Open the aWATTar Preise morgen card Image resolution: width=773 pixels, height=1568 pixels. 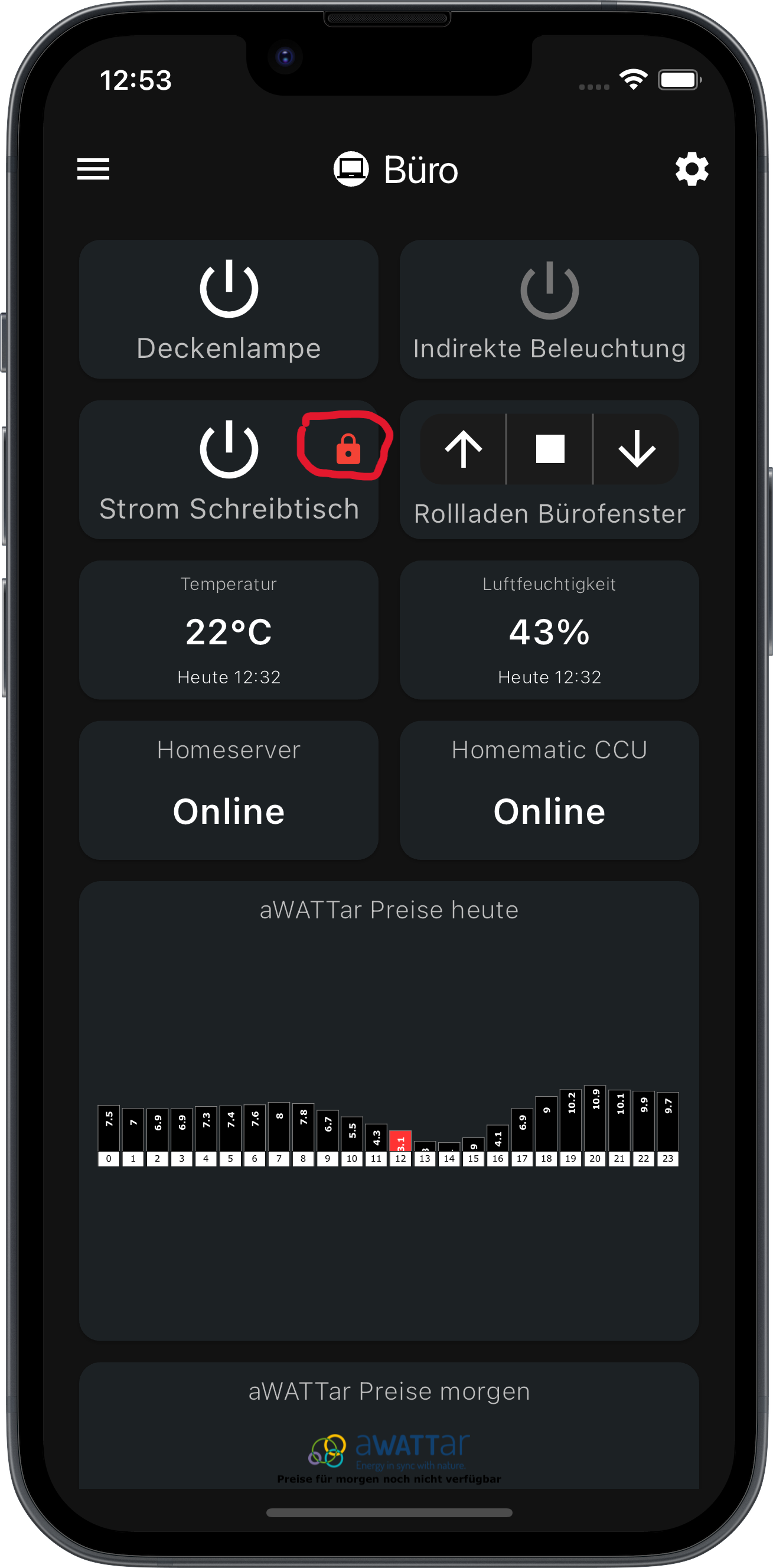tap(389, 1426)
